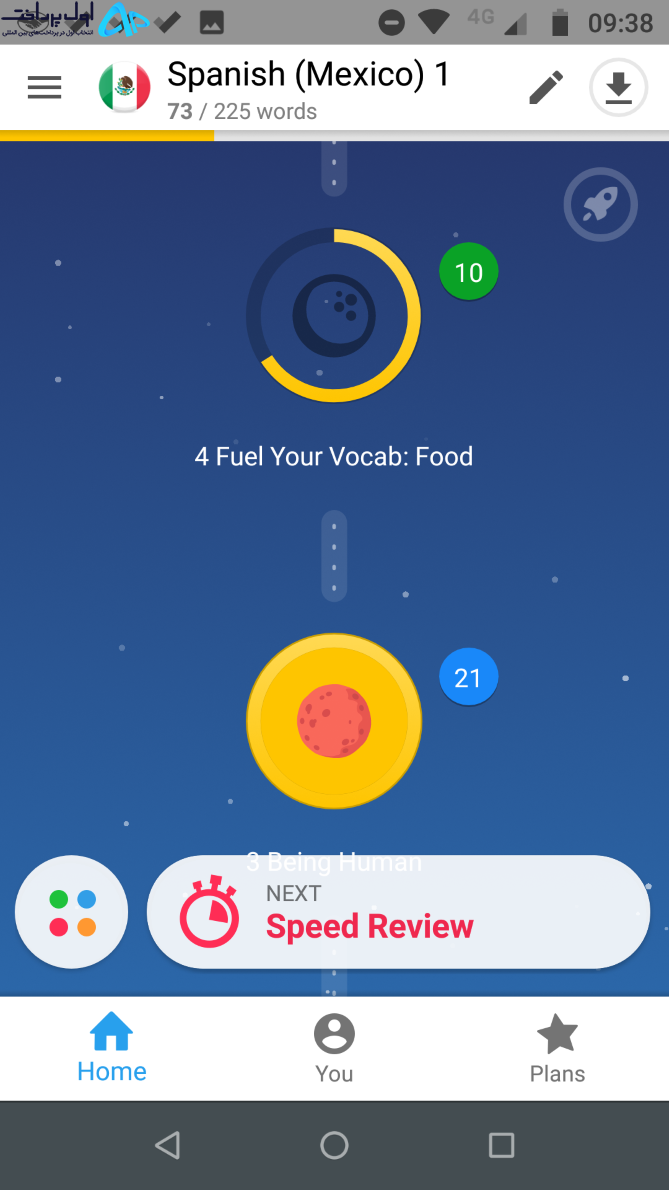This screenshot has height=1190, width=669.
Task: Switch to the You tab
Action: [x=334, y=1049]
